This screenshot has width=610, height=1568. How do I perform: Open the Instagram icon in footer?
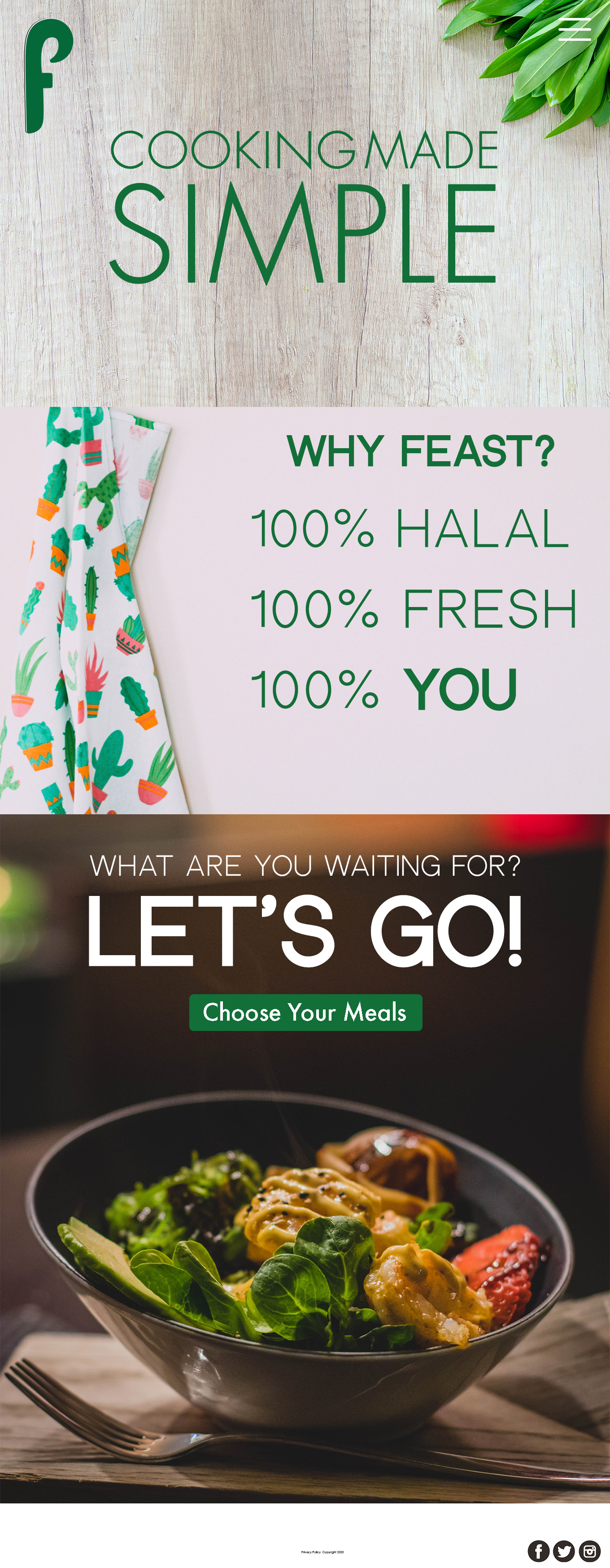tap(589, 1551)
